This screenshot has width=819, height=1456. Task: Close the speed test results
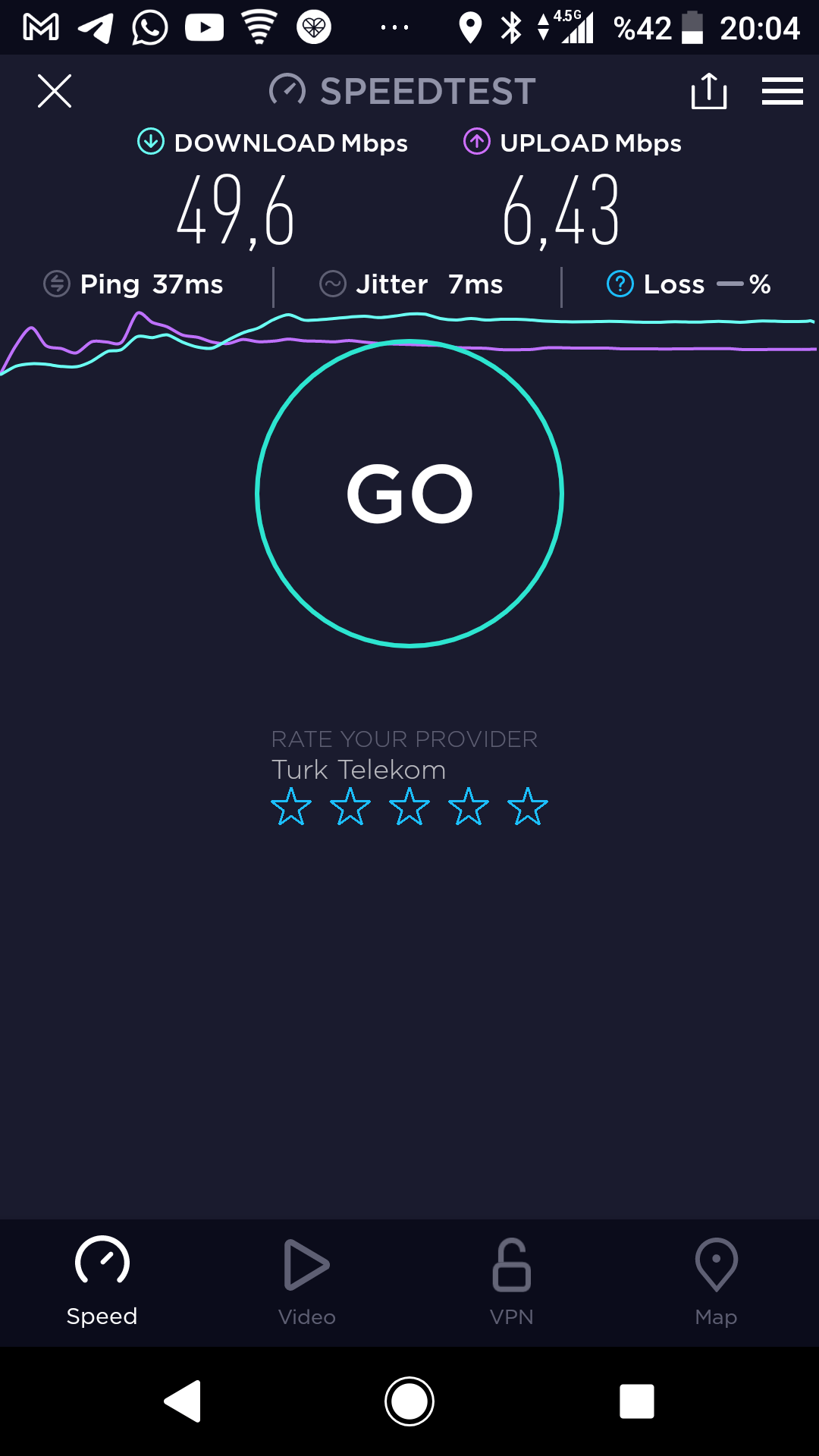pyautogui.click(x=55, y=91)
